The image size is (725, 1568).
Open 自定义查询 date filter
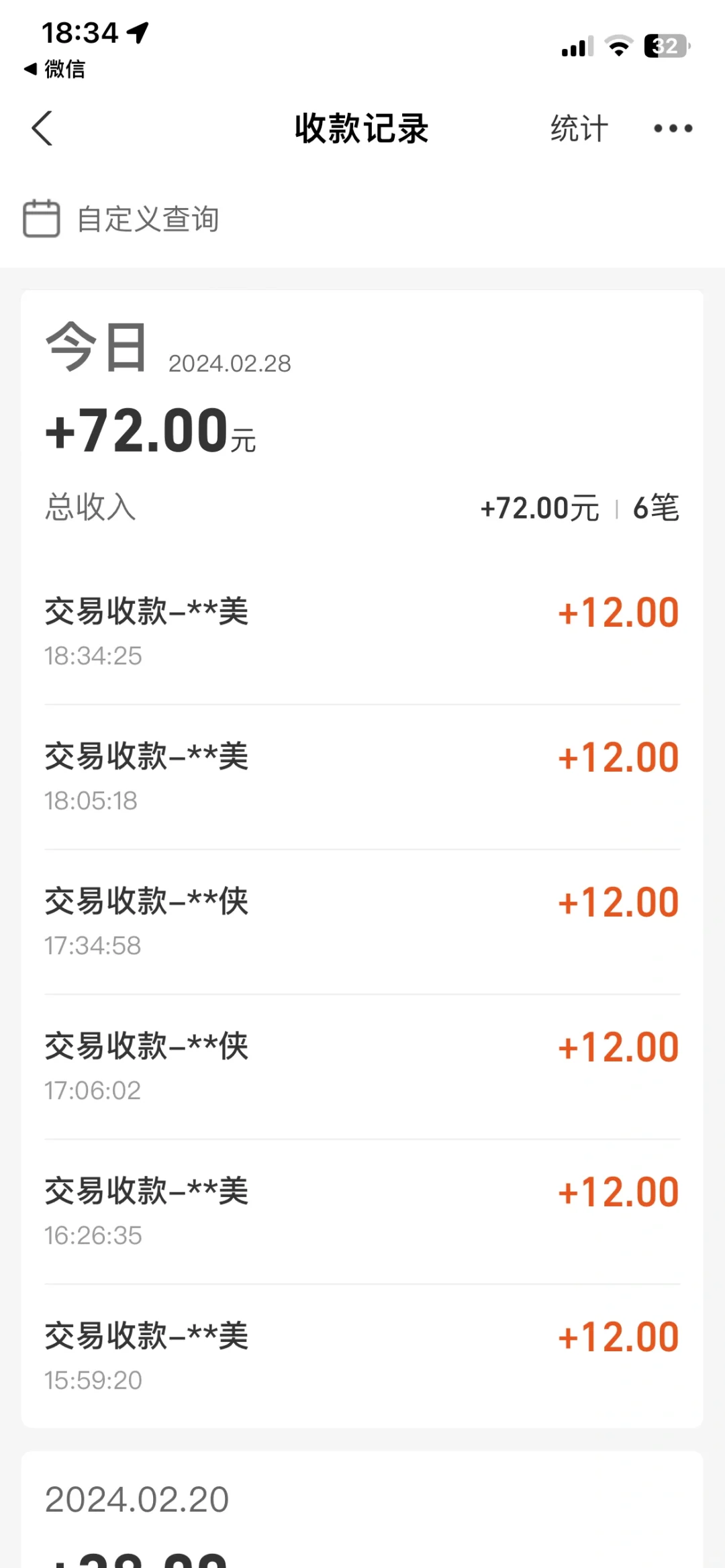(122, 219)
